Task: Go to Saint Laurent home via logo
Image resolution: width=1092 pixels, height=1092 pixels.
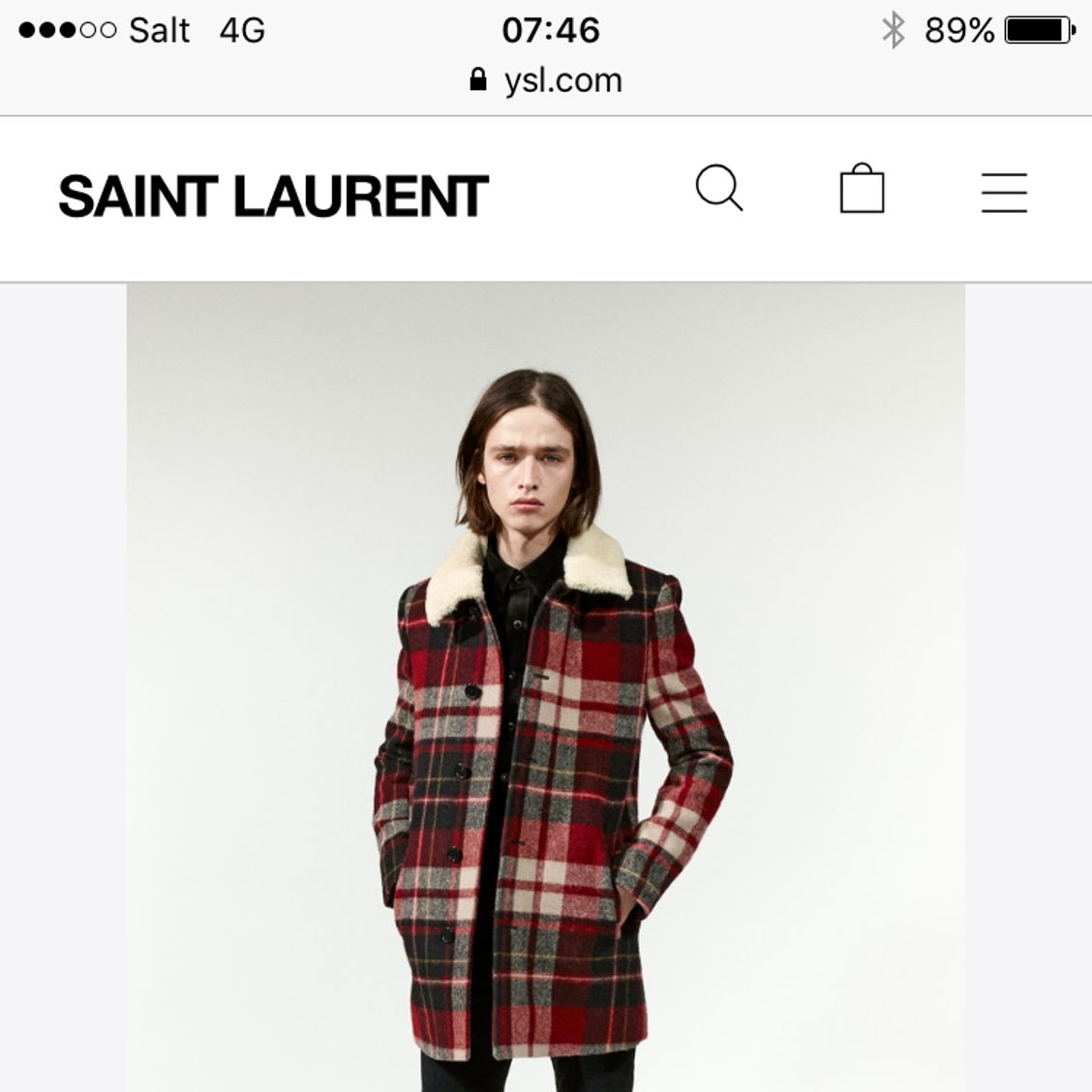Action: (273, 197)
